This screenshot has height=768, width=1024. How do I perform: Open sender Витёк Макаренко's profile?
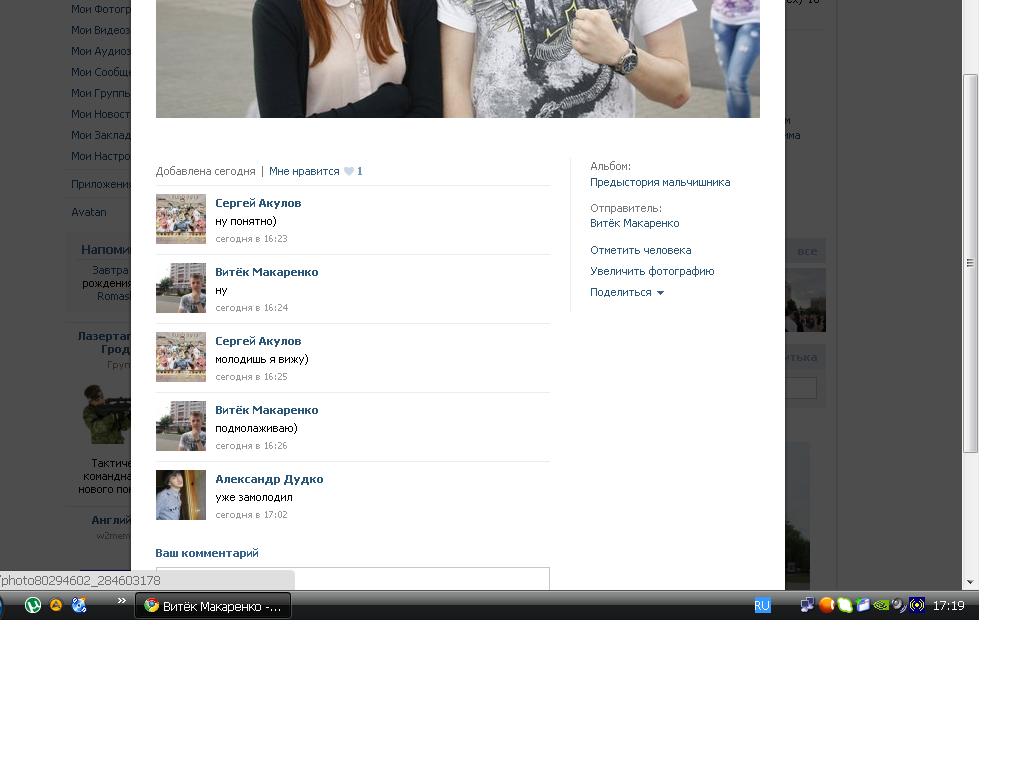coord(634,223)
